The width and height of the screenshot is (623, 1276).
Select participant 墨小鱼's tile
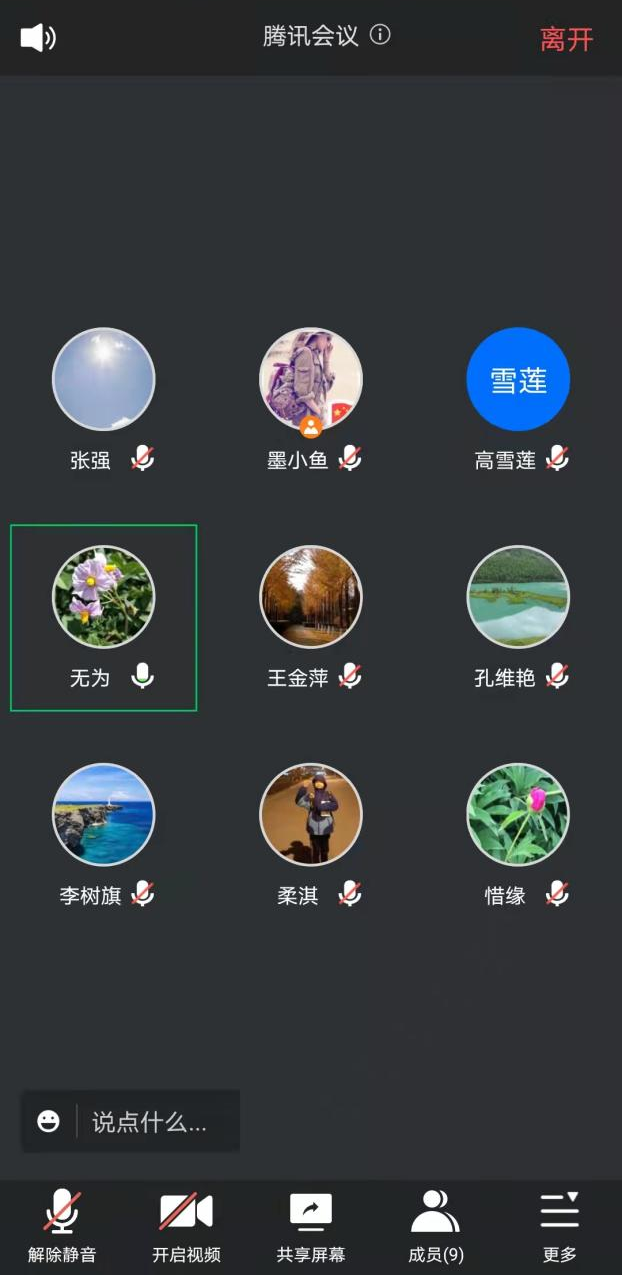click(x=311, y=401)
